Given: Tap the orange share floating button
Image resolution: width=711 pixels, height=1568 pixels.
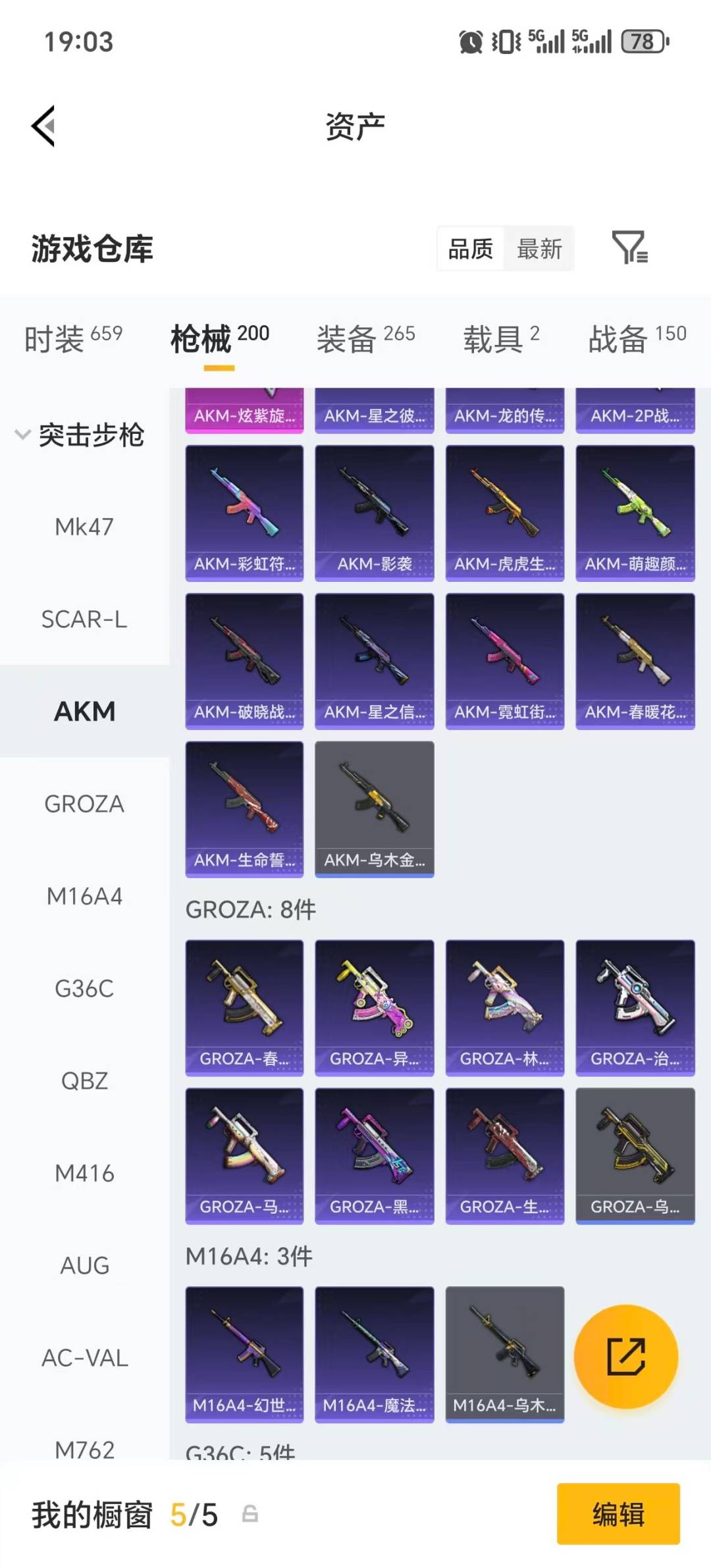Looking at the screenshot, I should 626,1355.
